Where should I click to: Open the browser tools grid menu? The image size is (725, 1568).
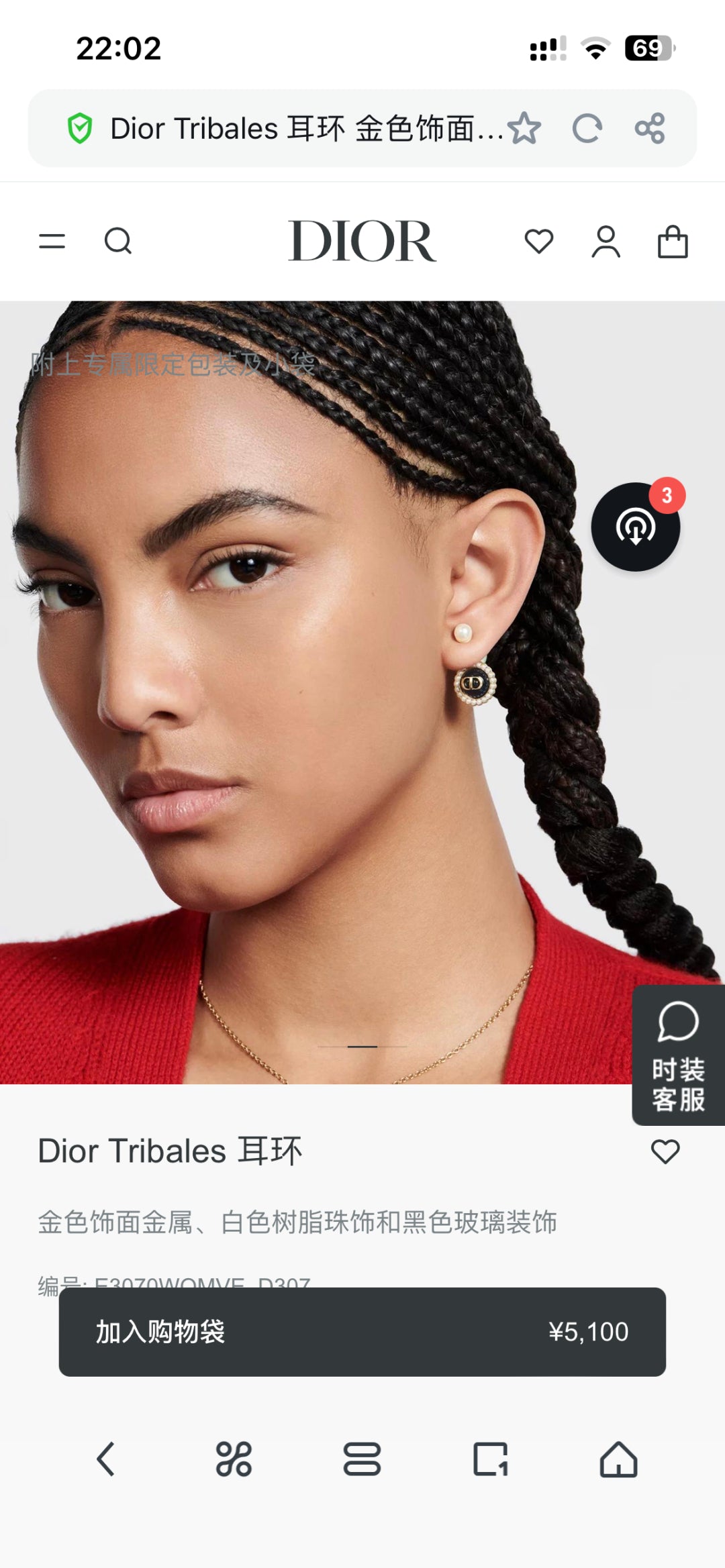[234, 1459]
